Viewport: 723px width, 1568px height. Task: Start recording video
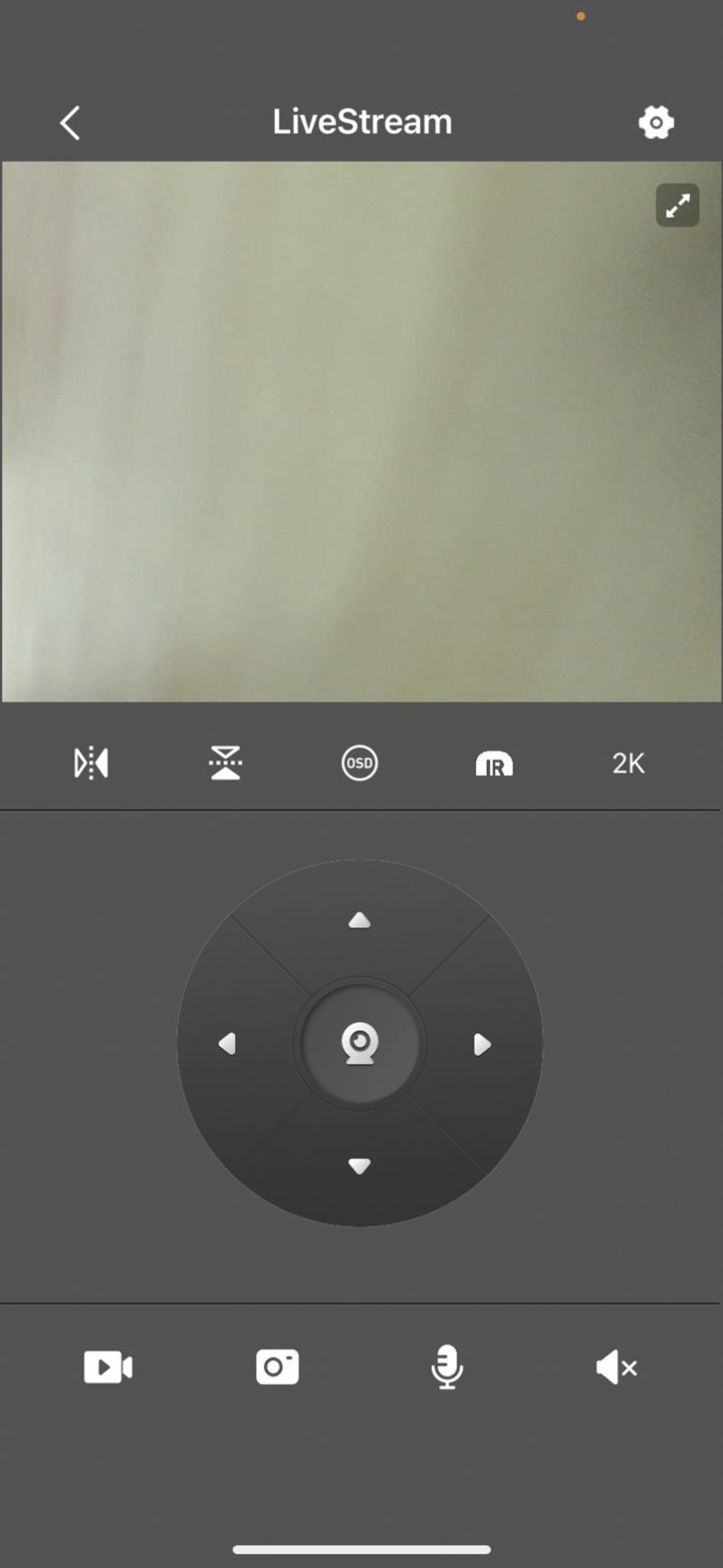[108, 1367]
